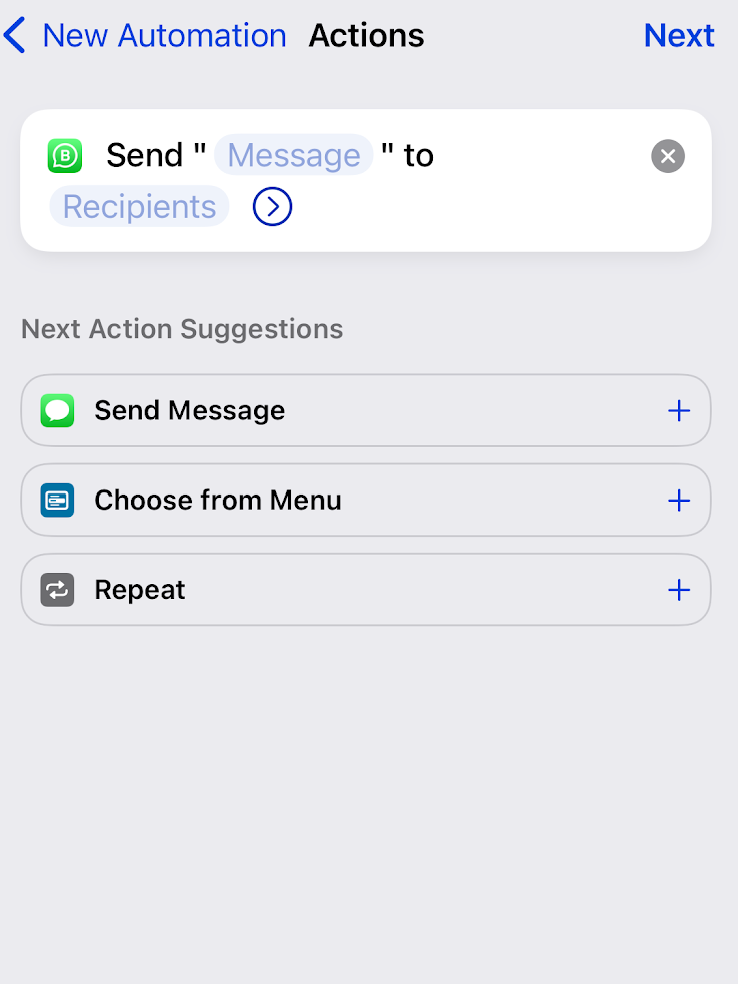Open the Recipients variable field
This screenshot has width=738, height=984.
[138, 206]
